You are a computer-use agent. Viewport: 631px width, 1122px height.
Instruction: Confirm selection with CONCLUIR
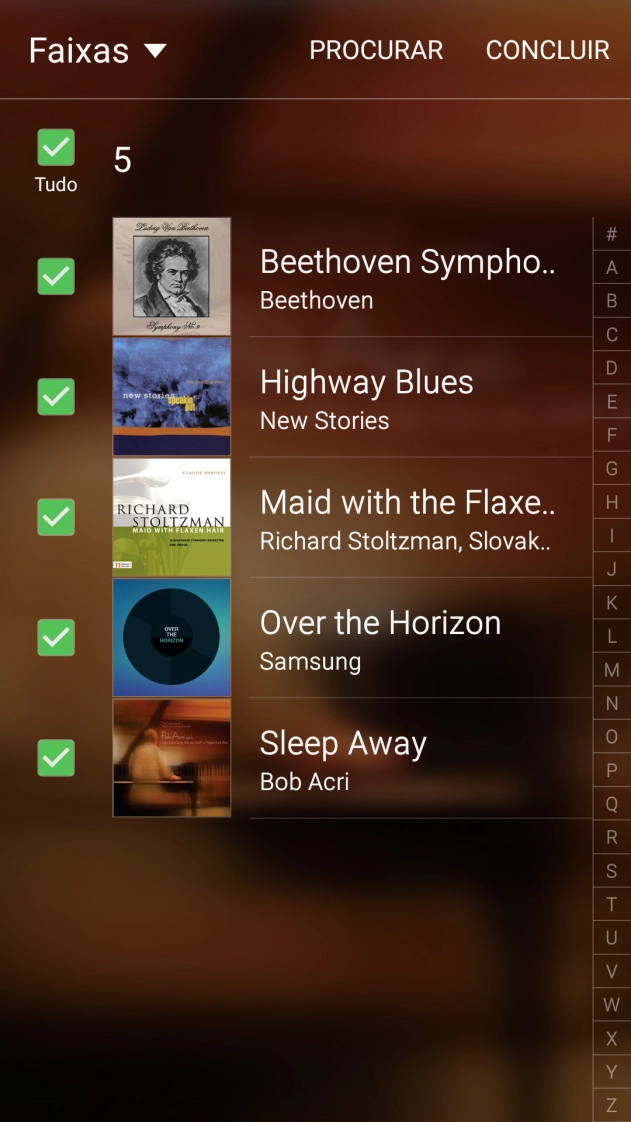[547, 51]
